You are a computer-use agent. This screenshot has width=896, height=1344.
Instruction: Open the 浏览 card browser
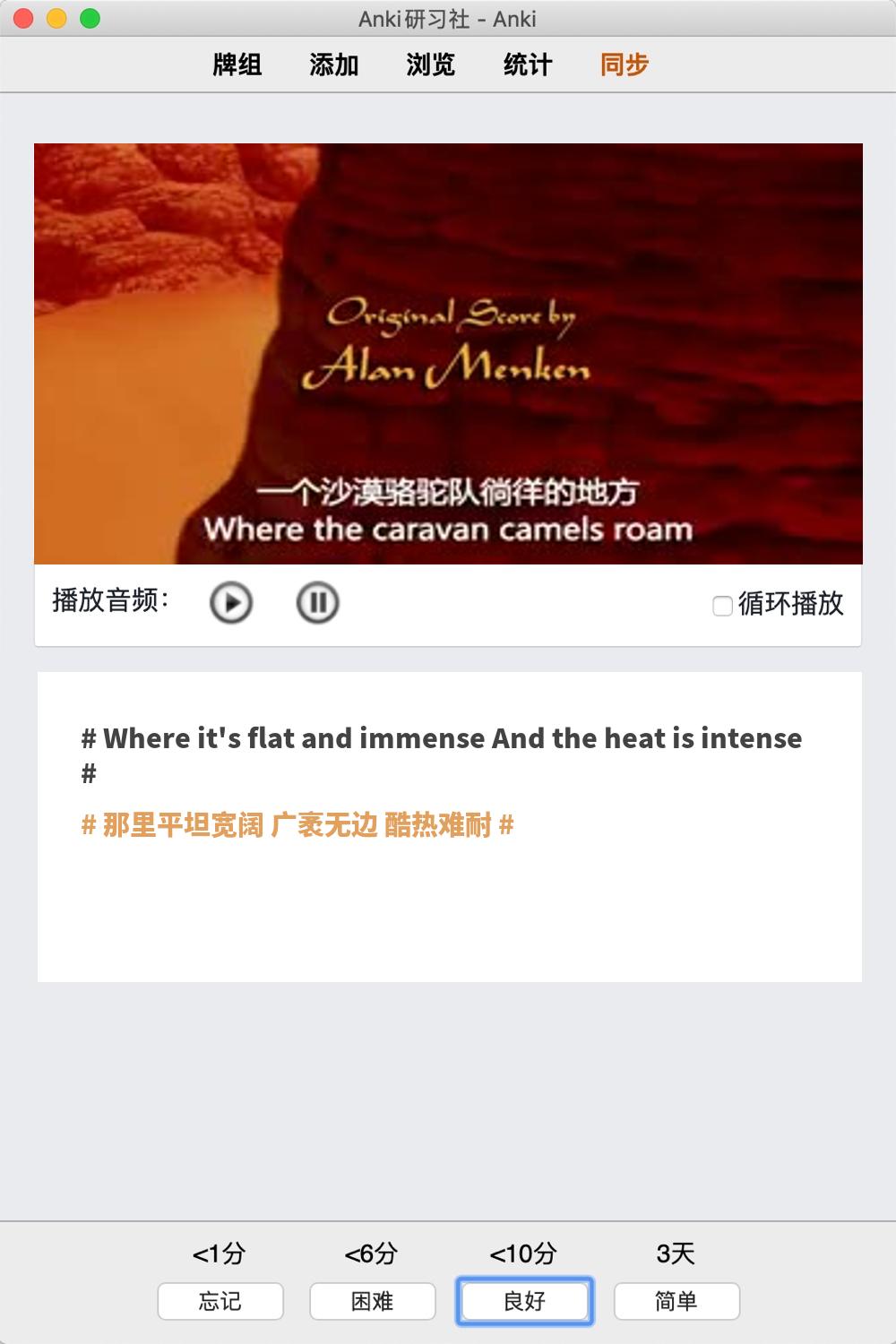(x=431, y=65)
